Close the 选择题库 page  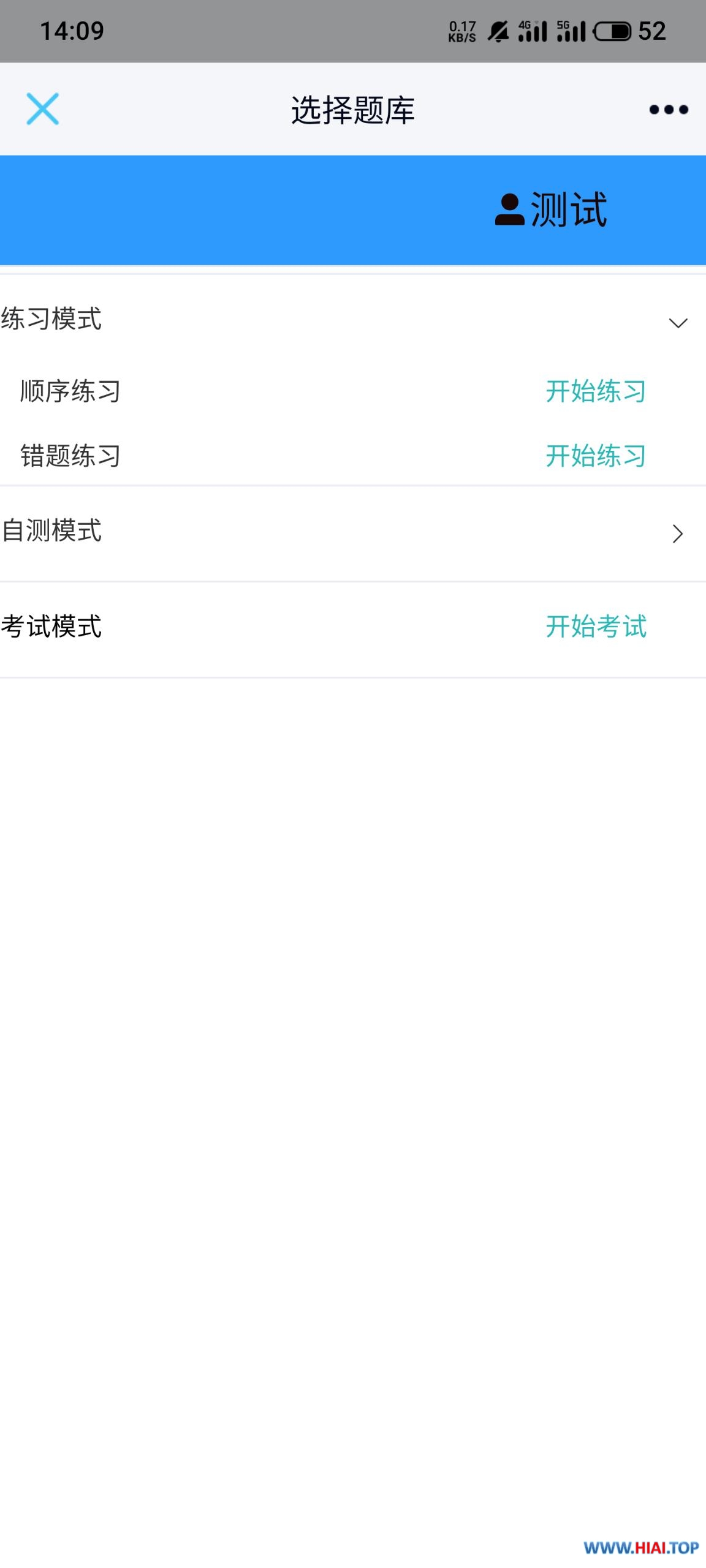coord(42,109)
